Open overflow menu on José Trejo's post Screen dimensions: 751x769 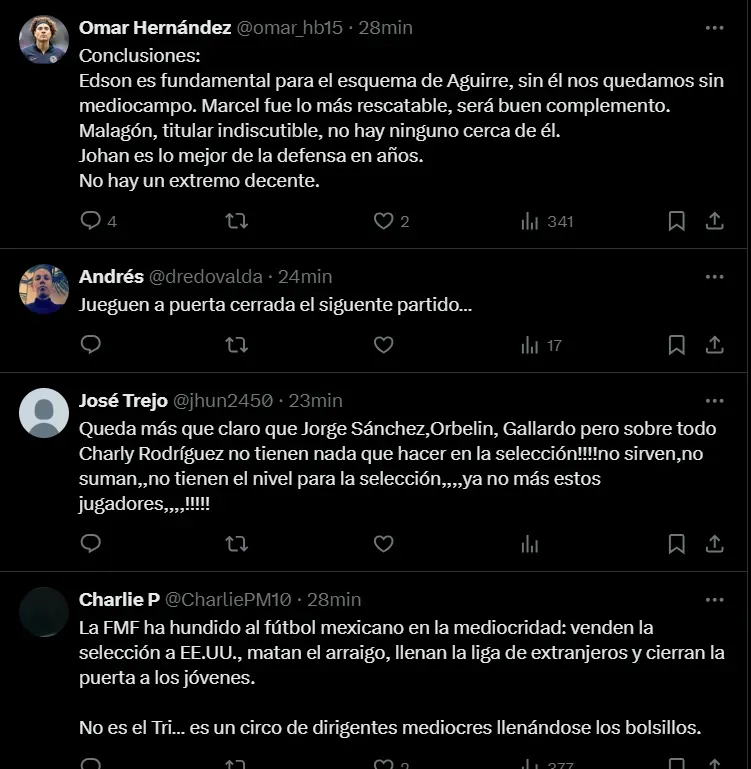pyautogui.click(x=714, y=401)
